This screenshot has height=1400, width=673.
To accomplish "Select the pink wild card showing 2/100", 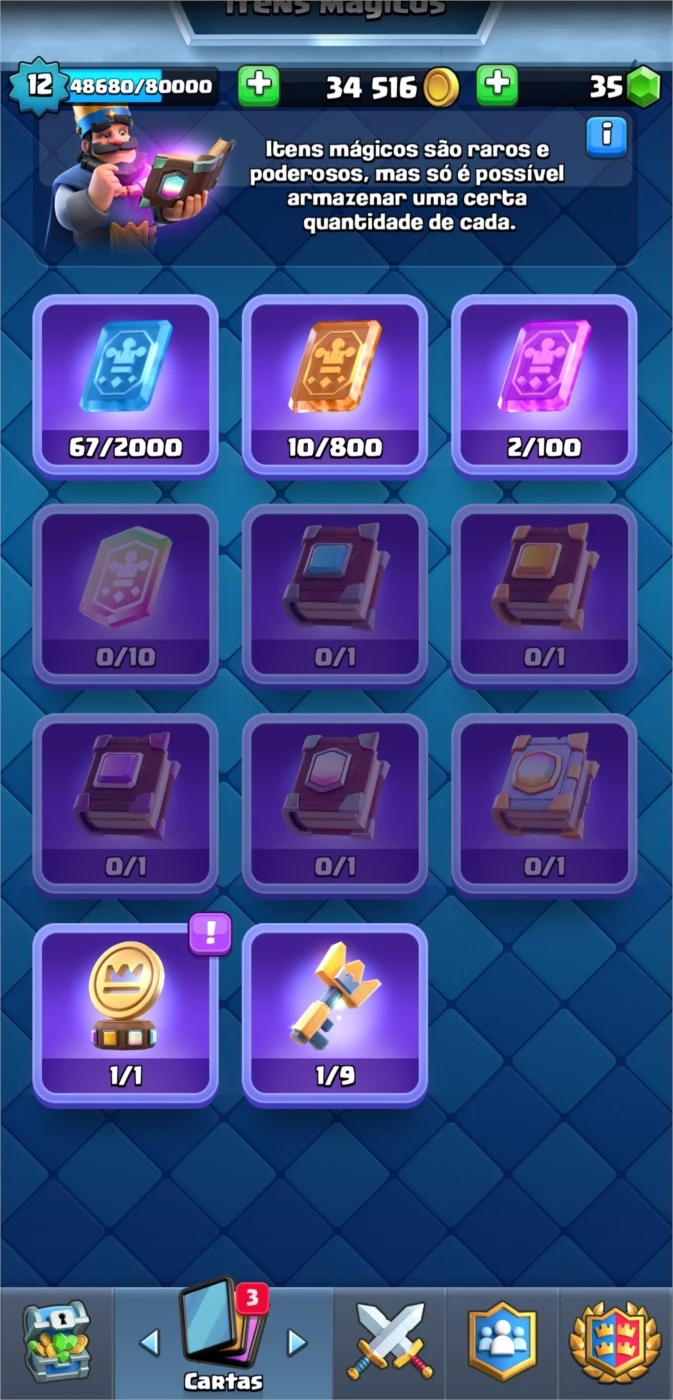I will click(544, 385).
